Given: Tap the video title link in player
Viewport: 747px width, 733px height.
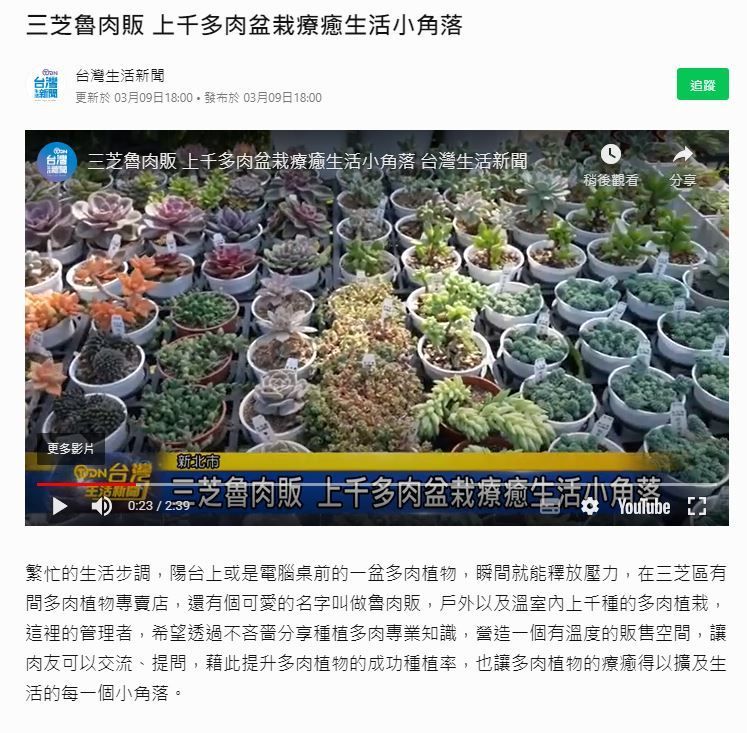Looking at the screenshot, I should [308, 162].
